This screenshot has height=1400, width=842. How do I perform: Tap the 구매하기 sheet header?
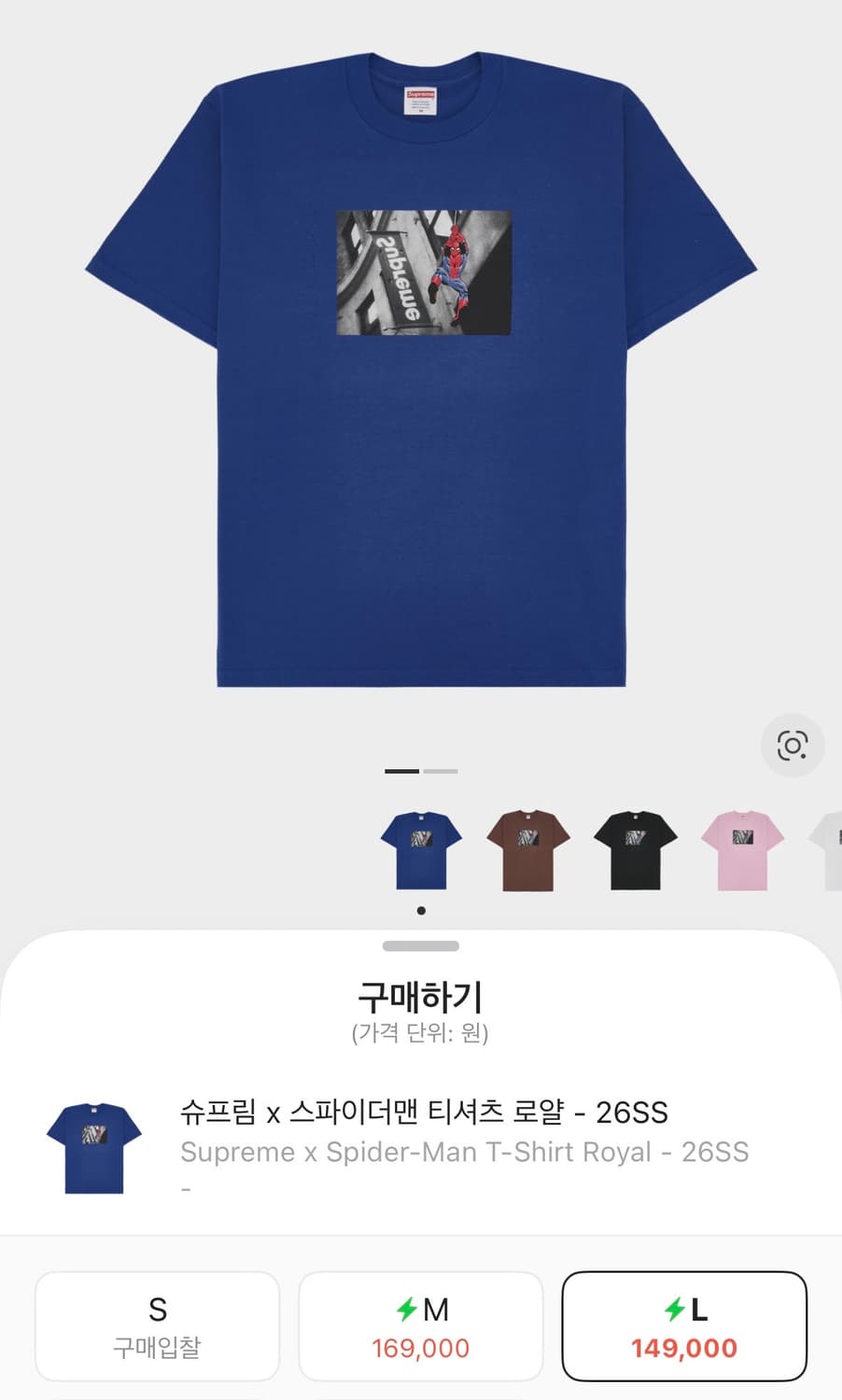pyautogui.click(x=420, y=997)
